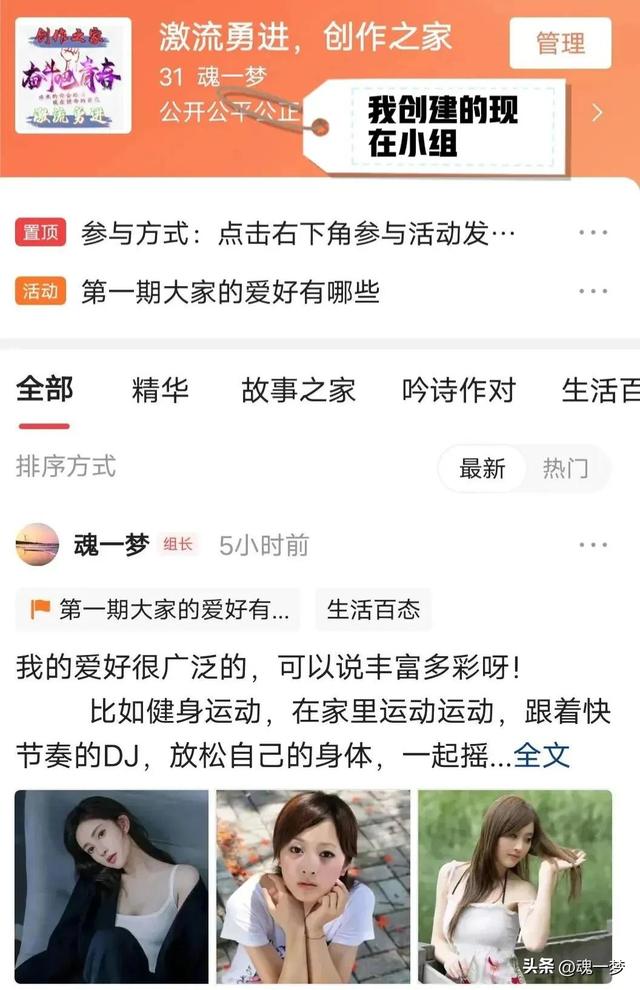Open the activity 第一期大家的爱好有哪些

[x=230, y=292]
